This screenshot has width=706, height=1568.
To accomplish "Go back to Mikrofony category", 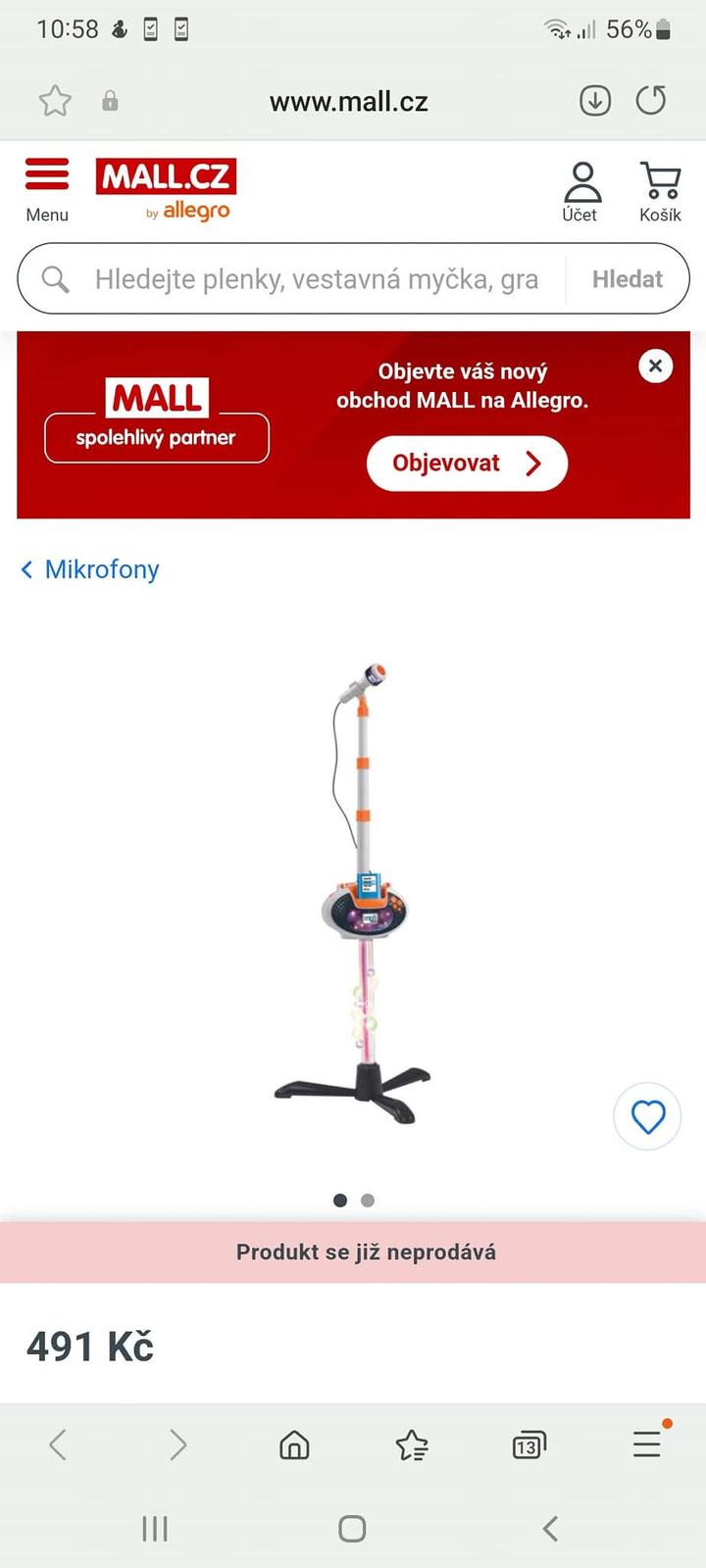I will 90,569.
